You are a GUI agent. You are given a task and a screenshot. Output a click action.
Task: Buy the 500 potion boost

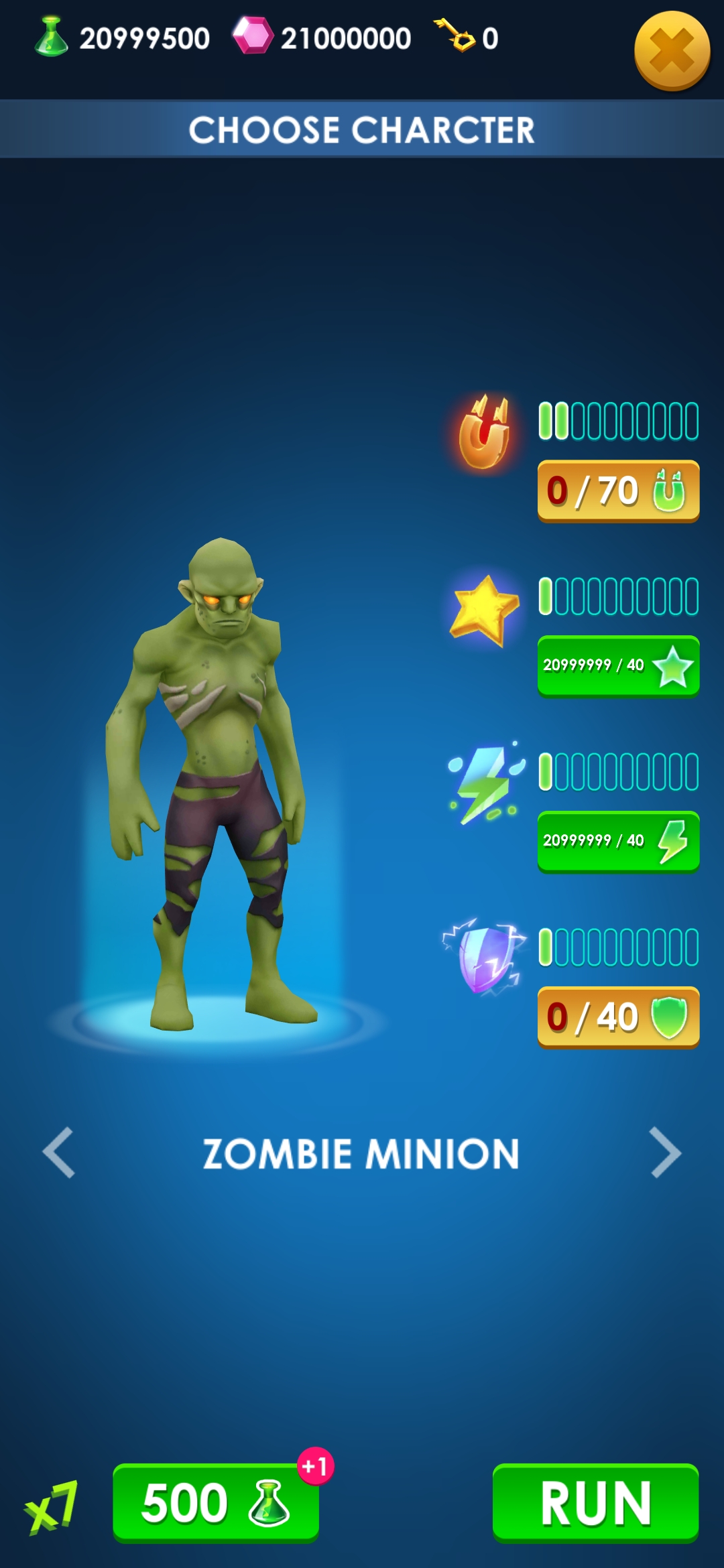point(215,1502)
